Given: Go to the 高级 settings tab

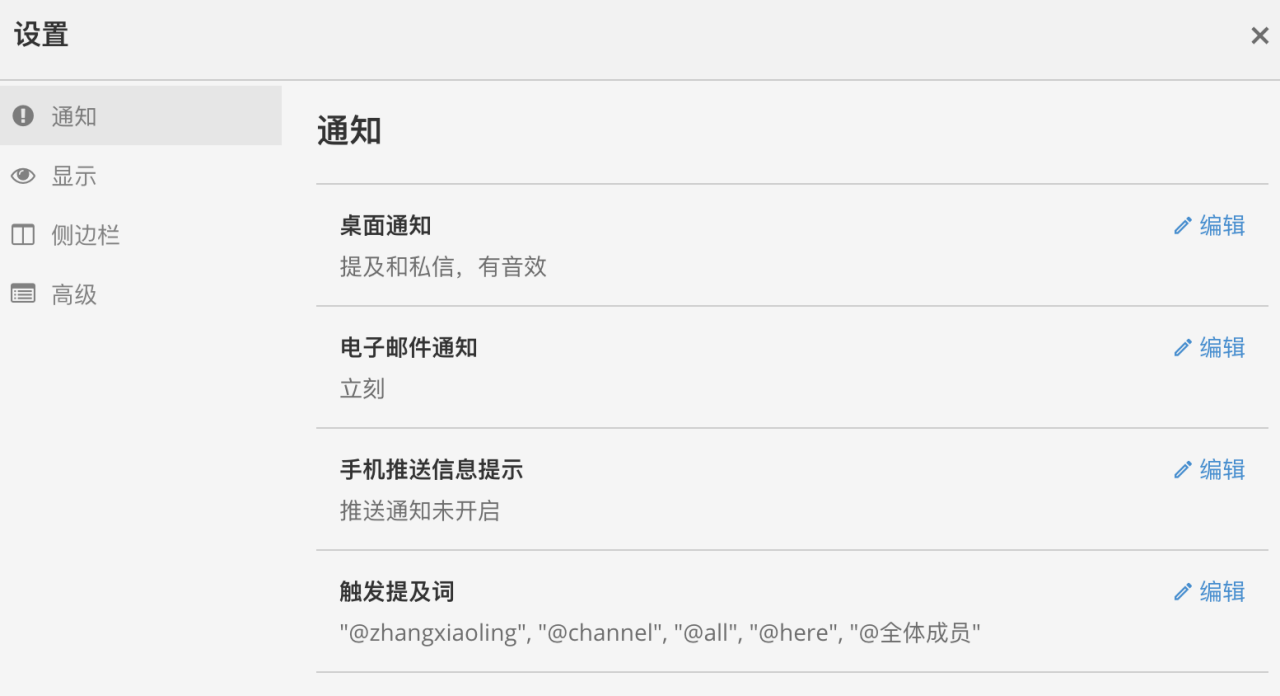Looking at the screenshot, I should point(74,294).
